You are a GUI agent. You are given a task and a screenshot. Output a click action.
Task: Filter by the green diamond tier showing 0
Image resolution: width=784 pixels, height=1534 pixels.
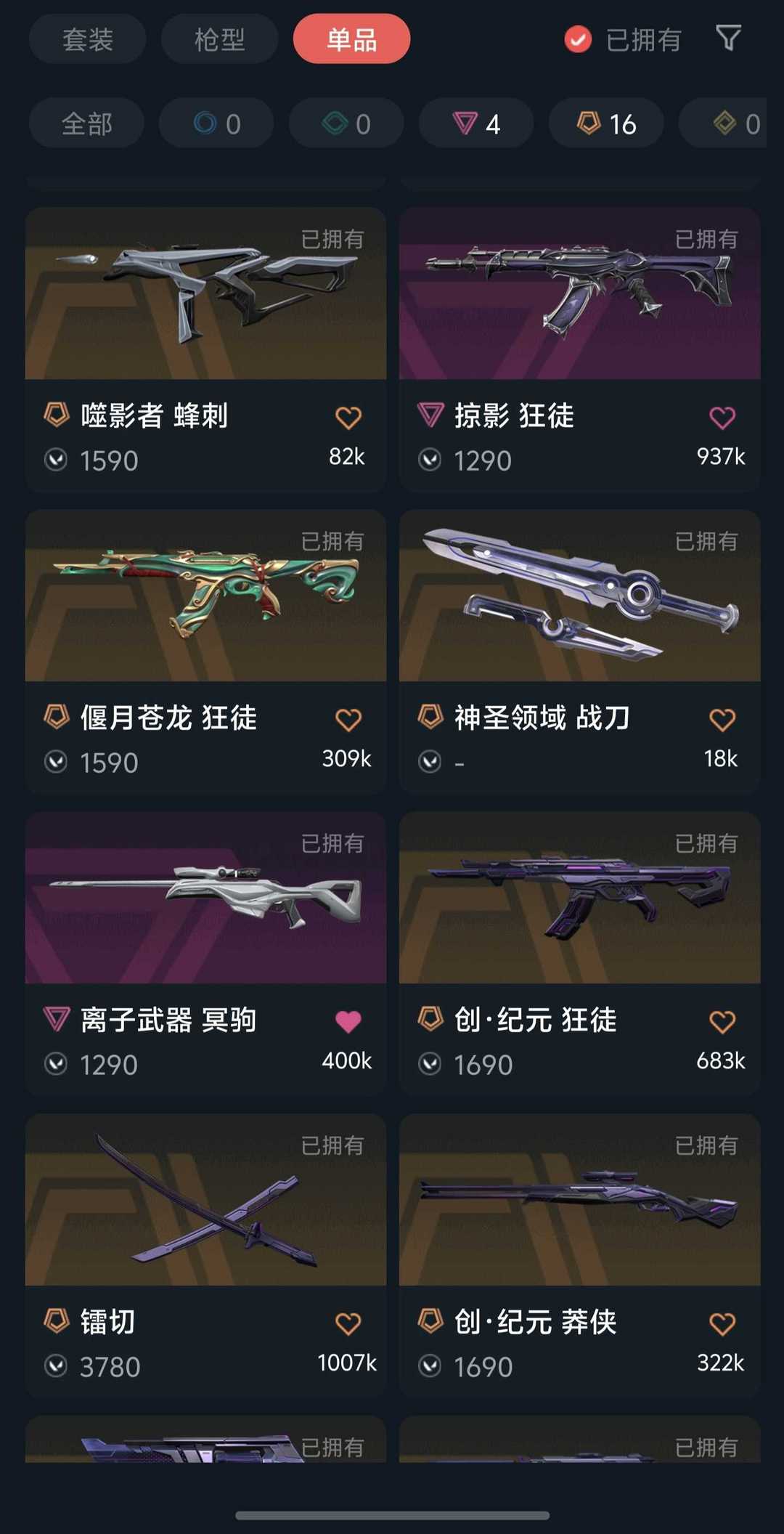[x=346, y=123]
